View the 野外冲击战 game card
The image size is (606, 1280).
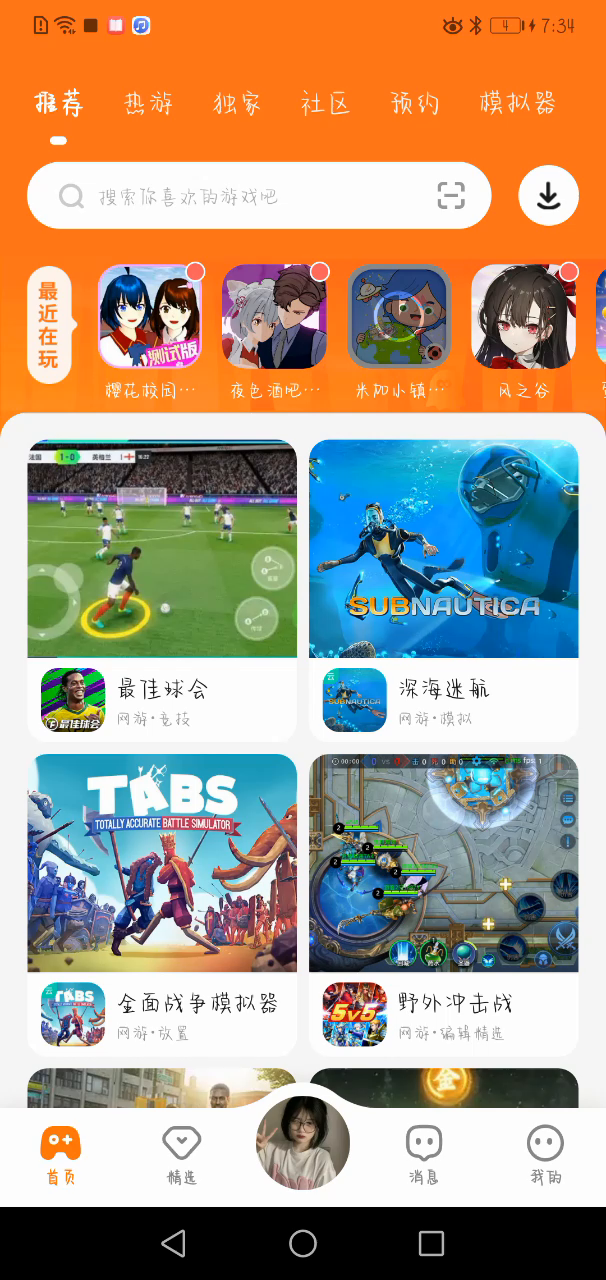443,904
